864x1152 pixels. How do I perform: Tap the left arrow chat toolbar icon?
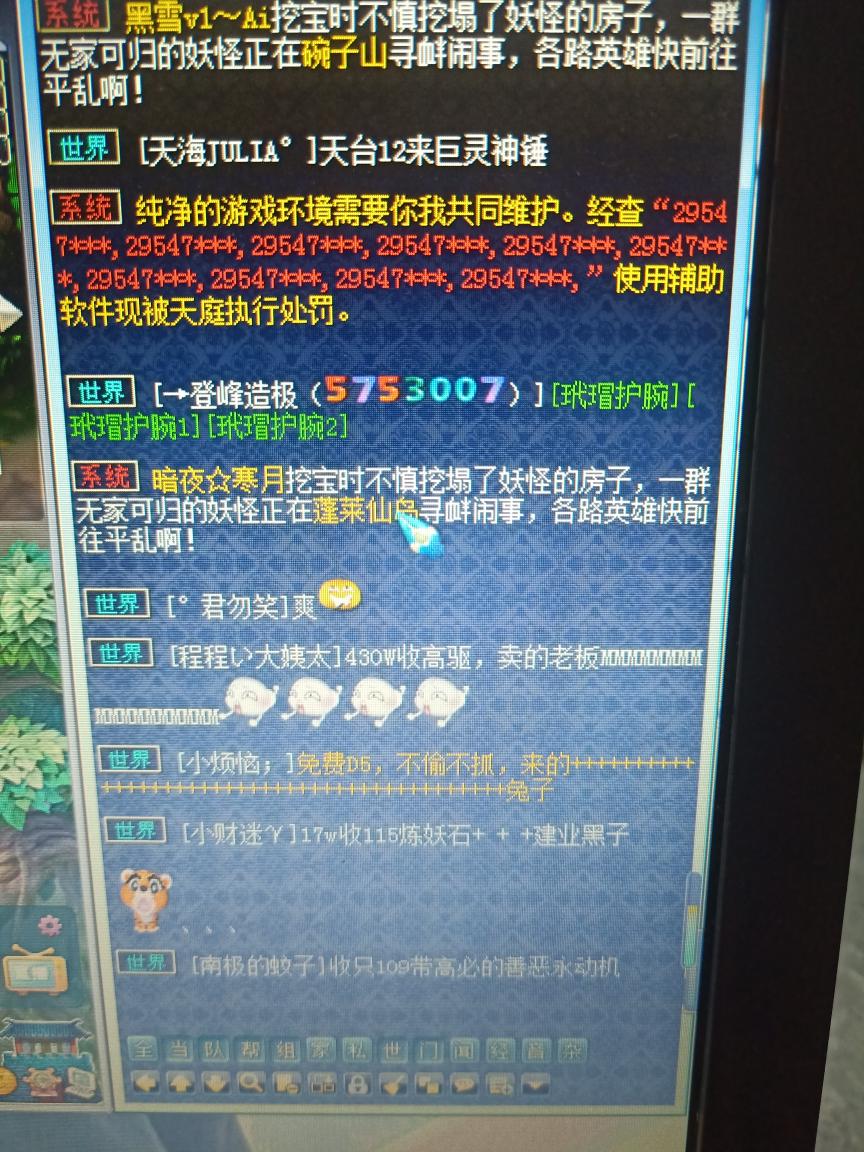click(x=145, y=1083)
